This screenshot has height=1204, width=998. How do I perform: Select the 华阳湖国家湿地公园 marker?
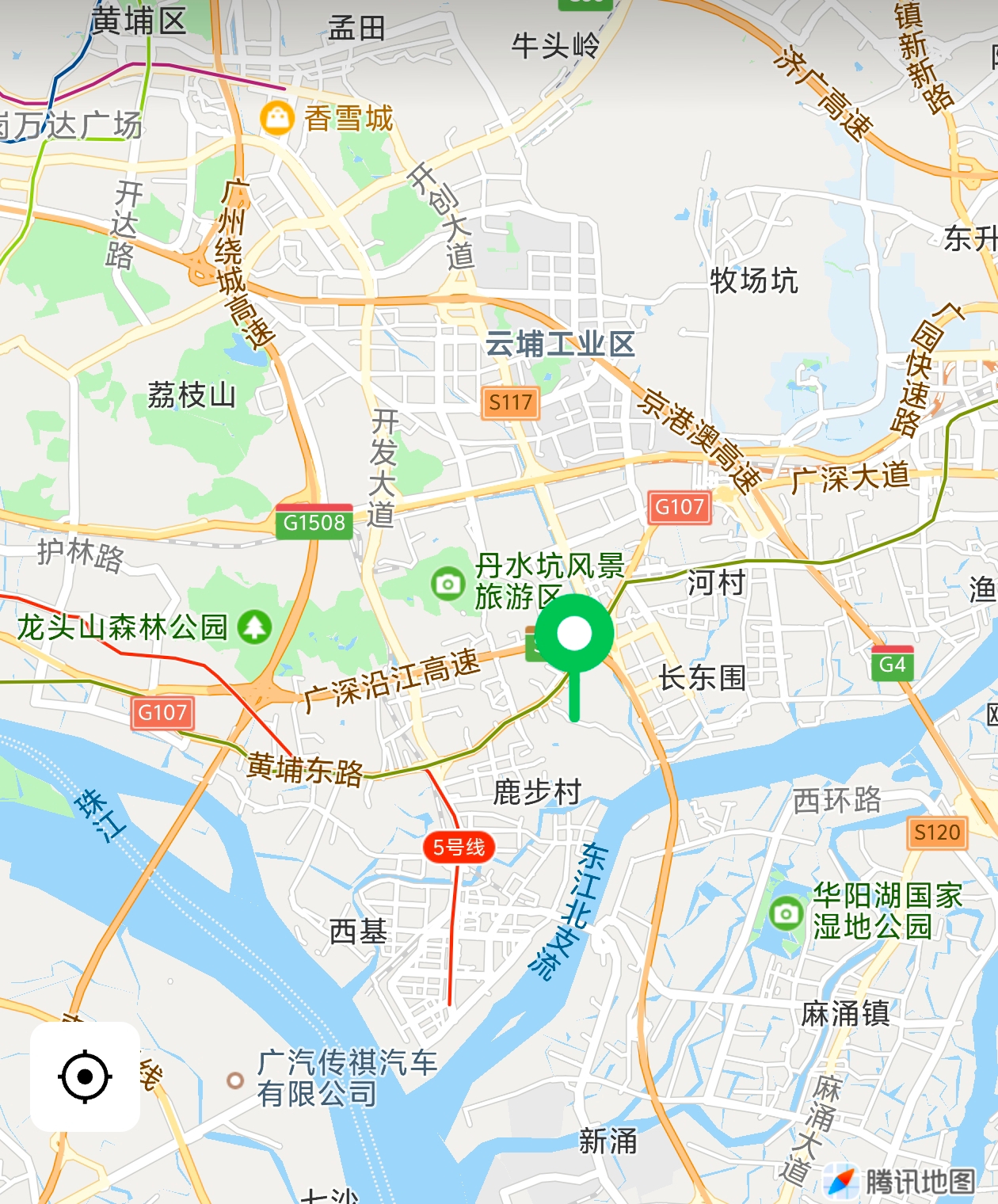[786, 913]
